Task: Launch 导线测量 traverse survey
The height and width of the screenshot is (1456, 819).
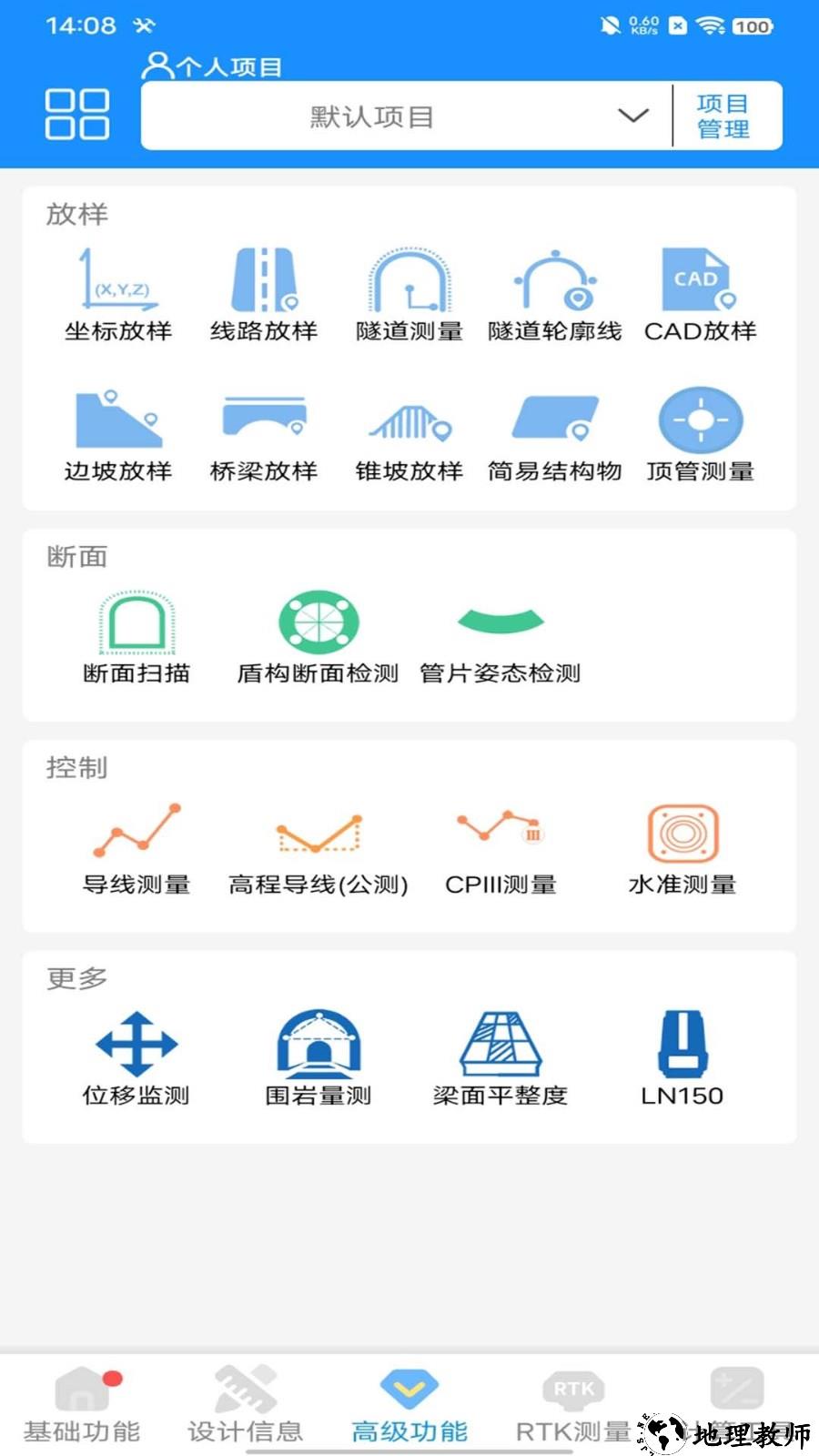Action: click(x=137, y=837)
